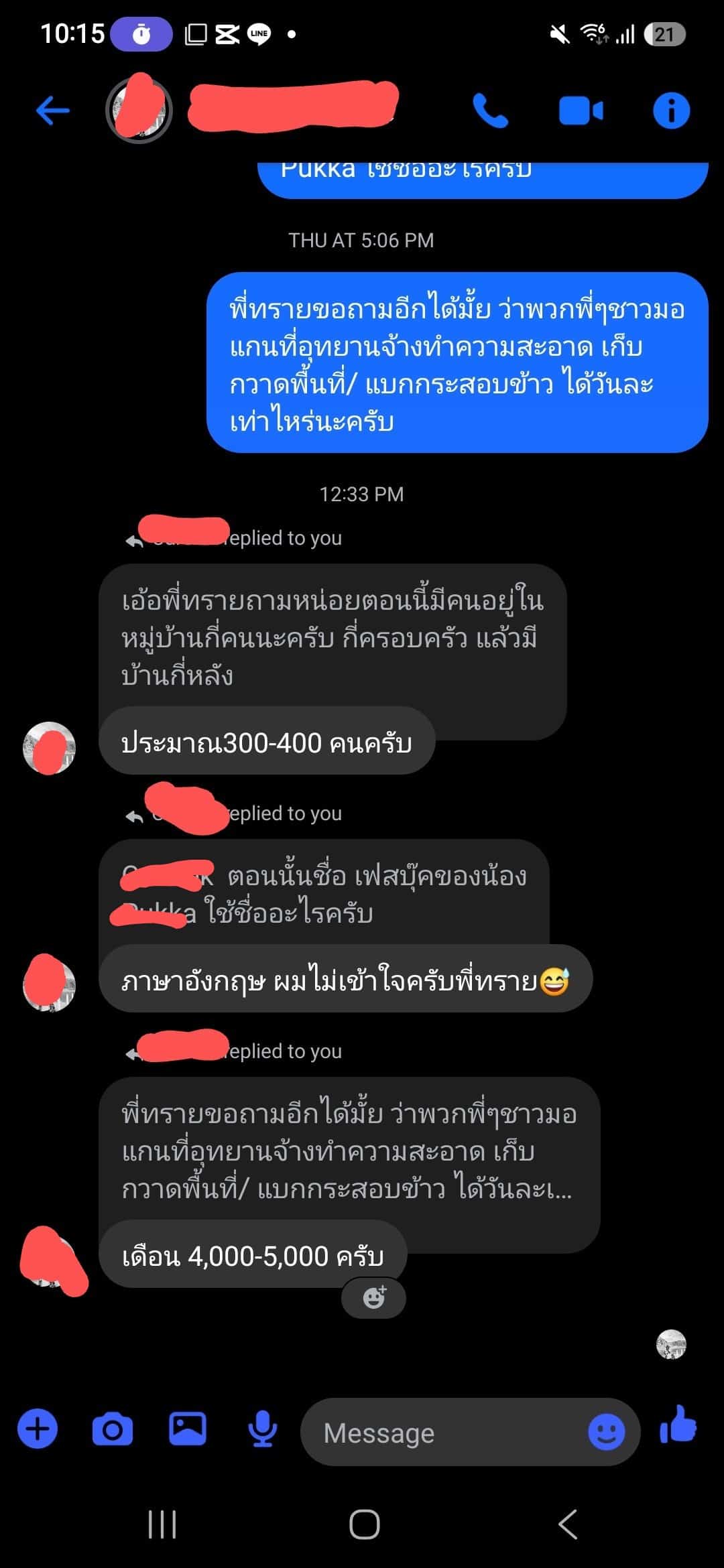Open the camera to take a photo
The image size is (724, 1568).
pos(112,1429)
